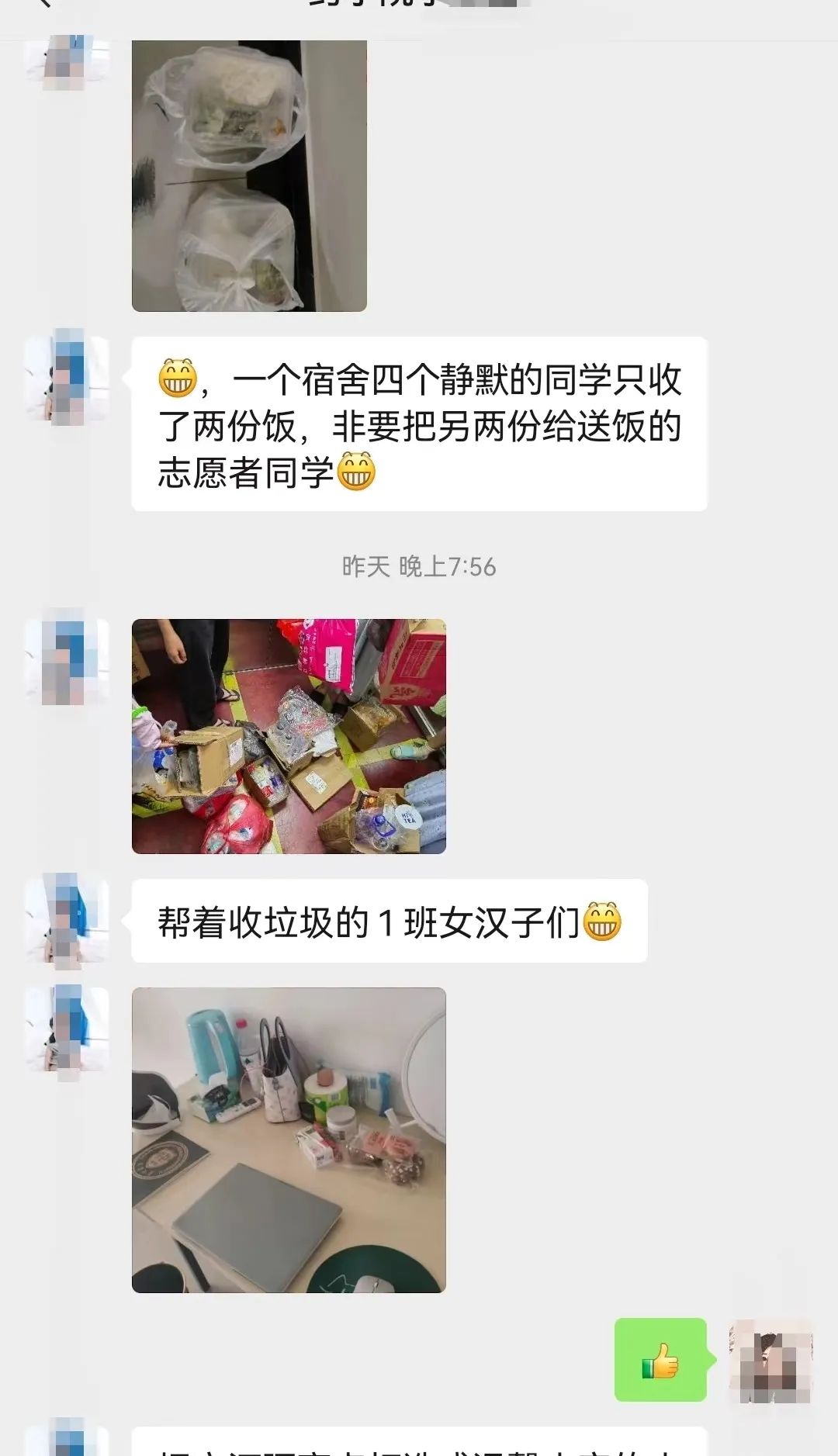Open the photo of desk with laptop

289,1140
